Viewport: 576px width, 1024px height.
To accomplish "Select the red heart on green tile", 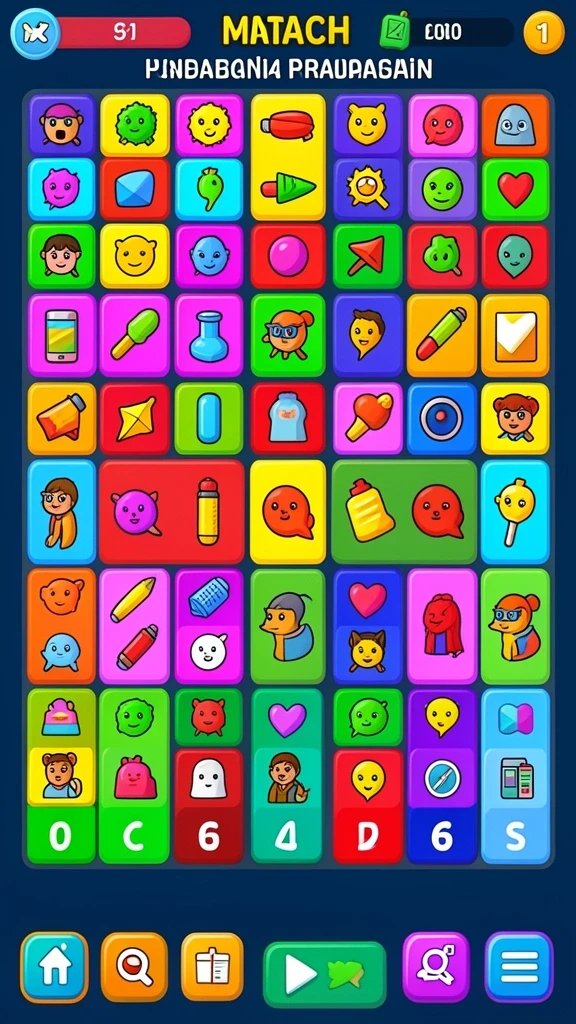I will coord(515,189).
